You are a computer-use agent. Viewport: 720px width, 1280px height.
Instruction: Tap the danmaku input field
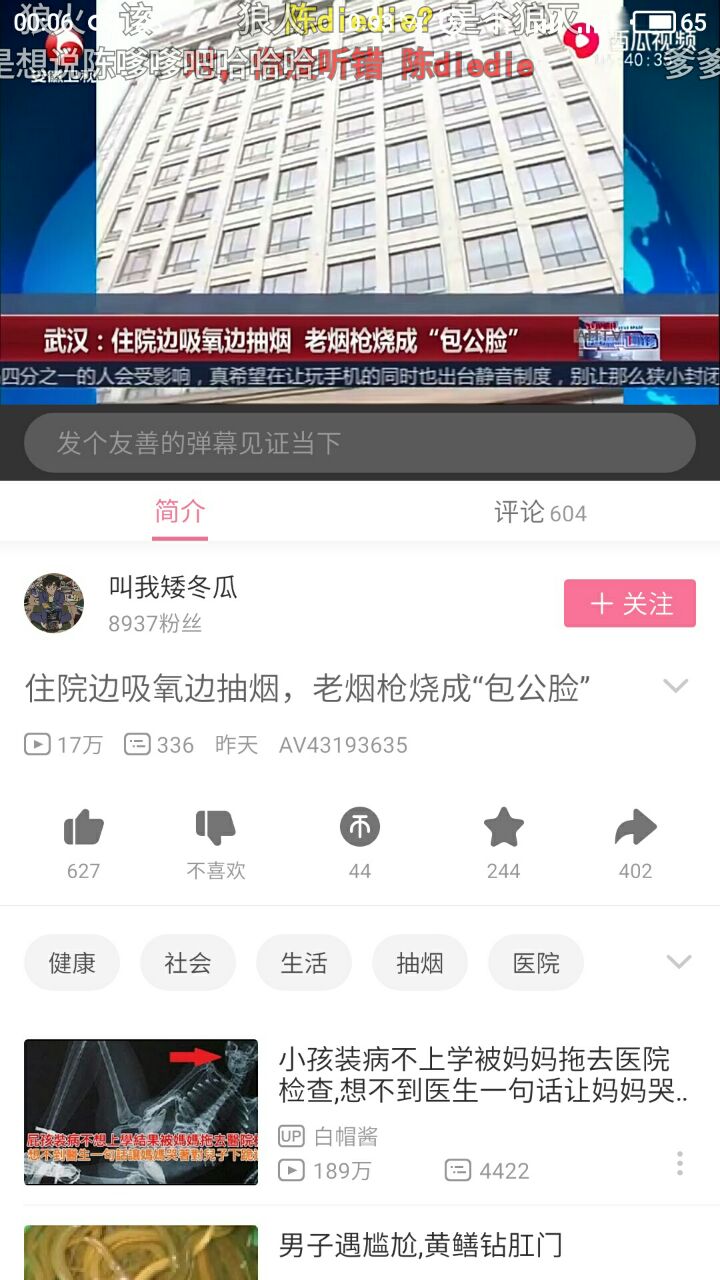(x=359, y=443)
